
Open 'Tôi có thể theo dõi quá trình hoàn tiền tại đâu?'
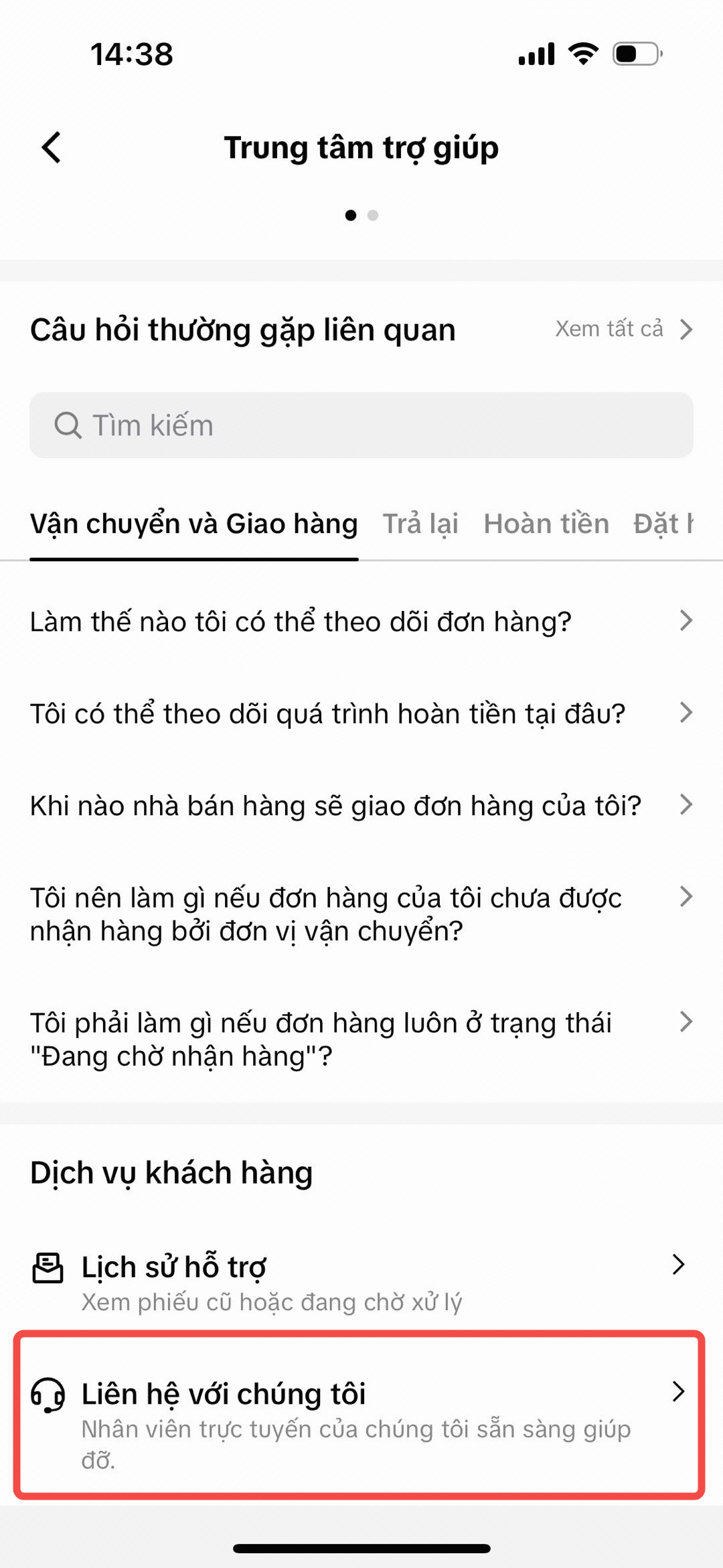[x=361, y=713]
